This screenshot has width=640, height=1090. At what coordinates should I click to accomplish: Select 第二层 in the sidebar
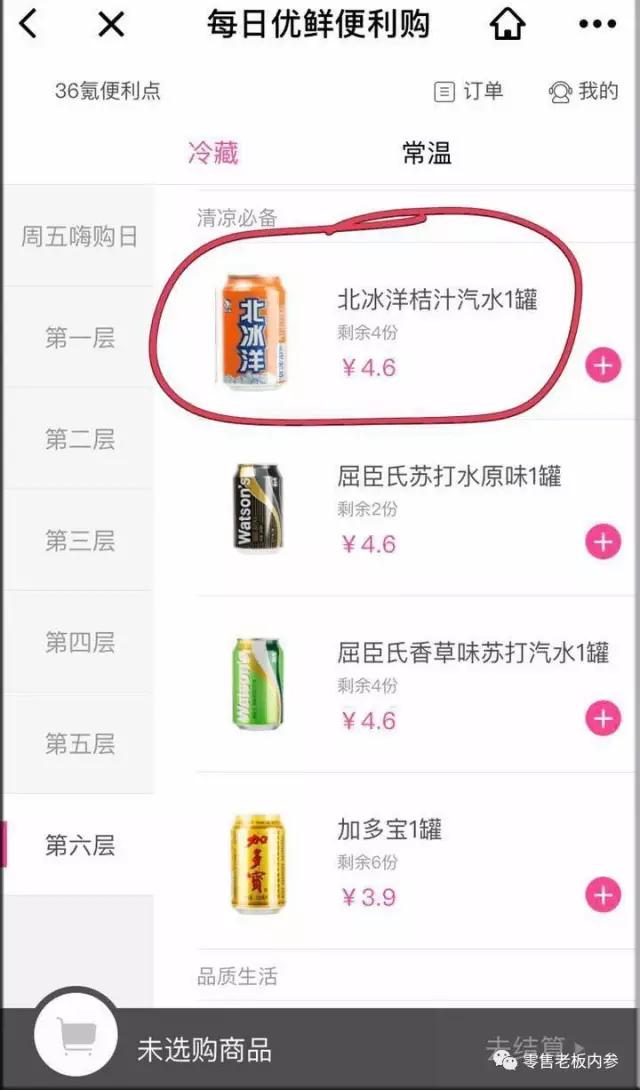coord(79,439)
